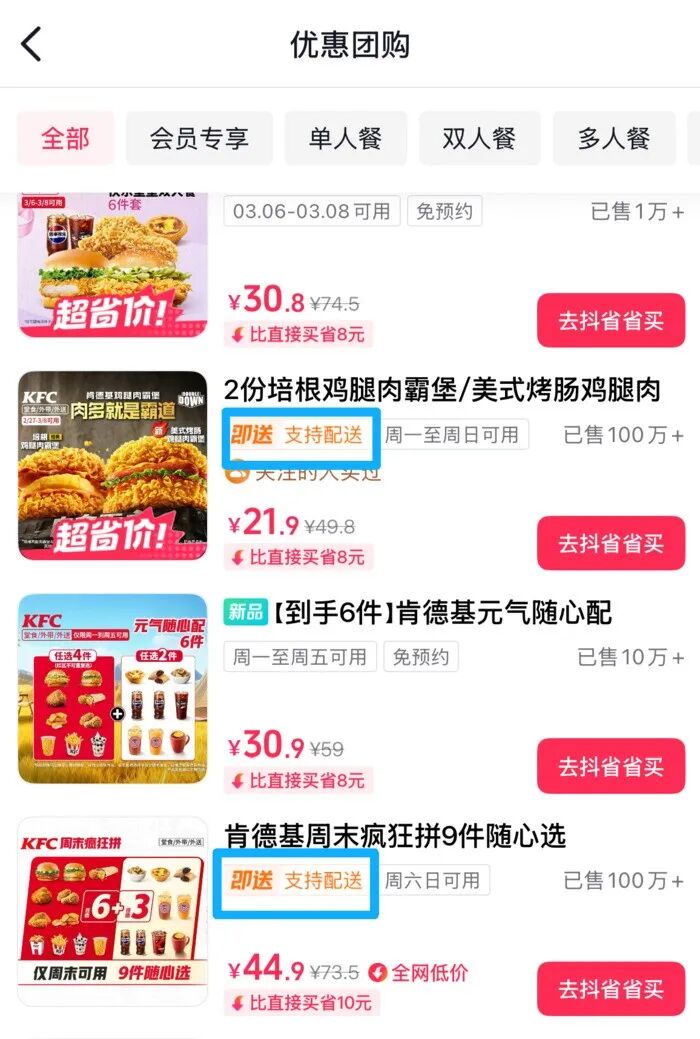Switch to the 会员专享 tab

[x=199, y=138]
